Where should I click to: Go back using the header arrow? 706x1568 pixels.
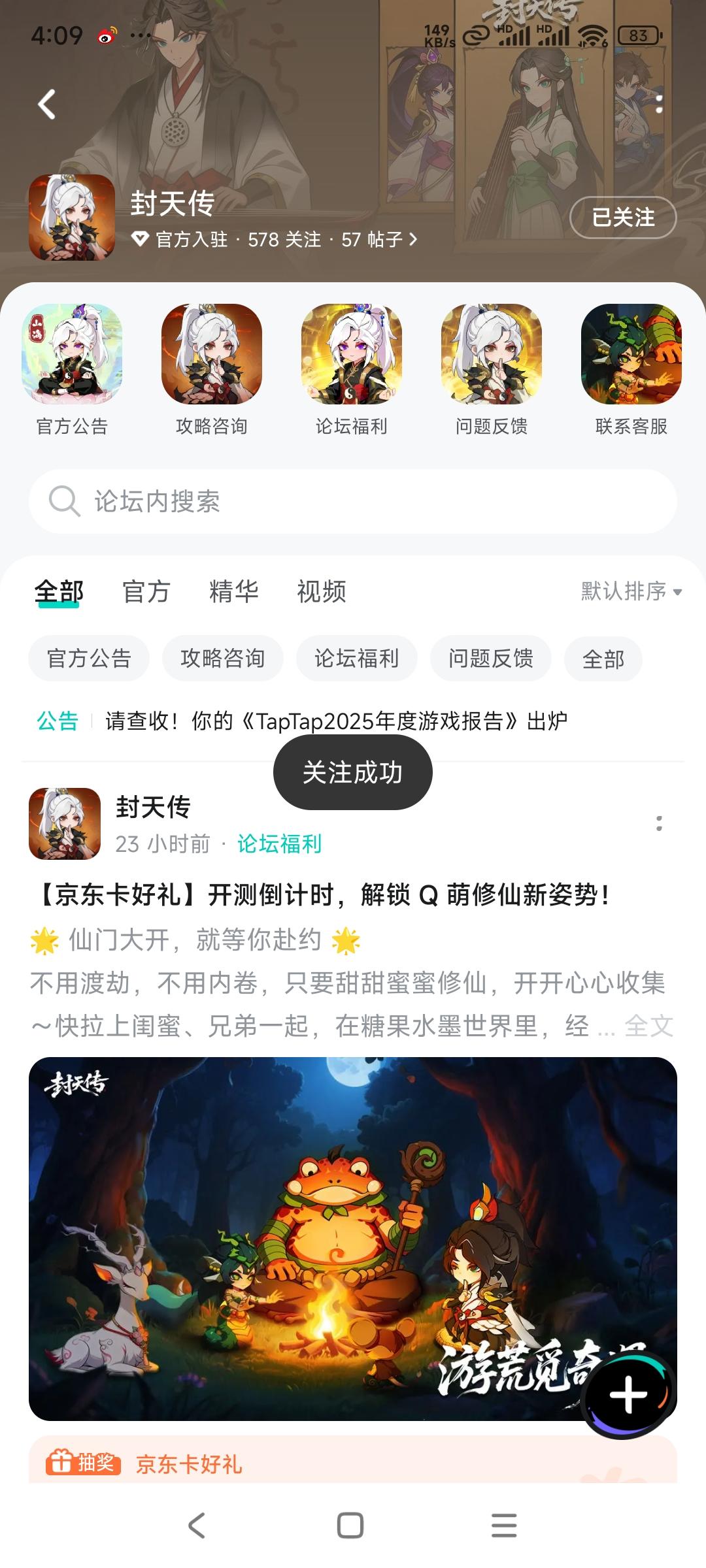point(46,105)
